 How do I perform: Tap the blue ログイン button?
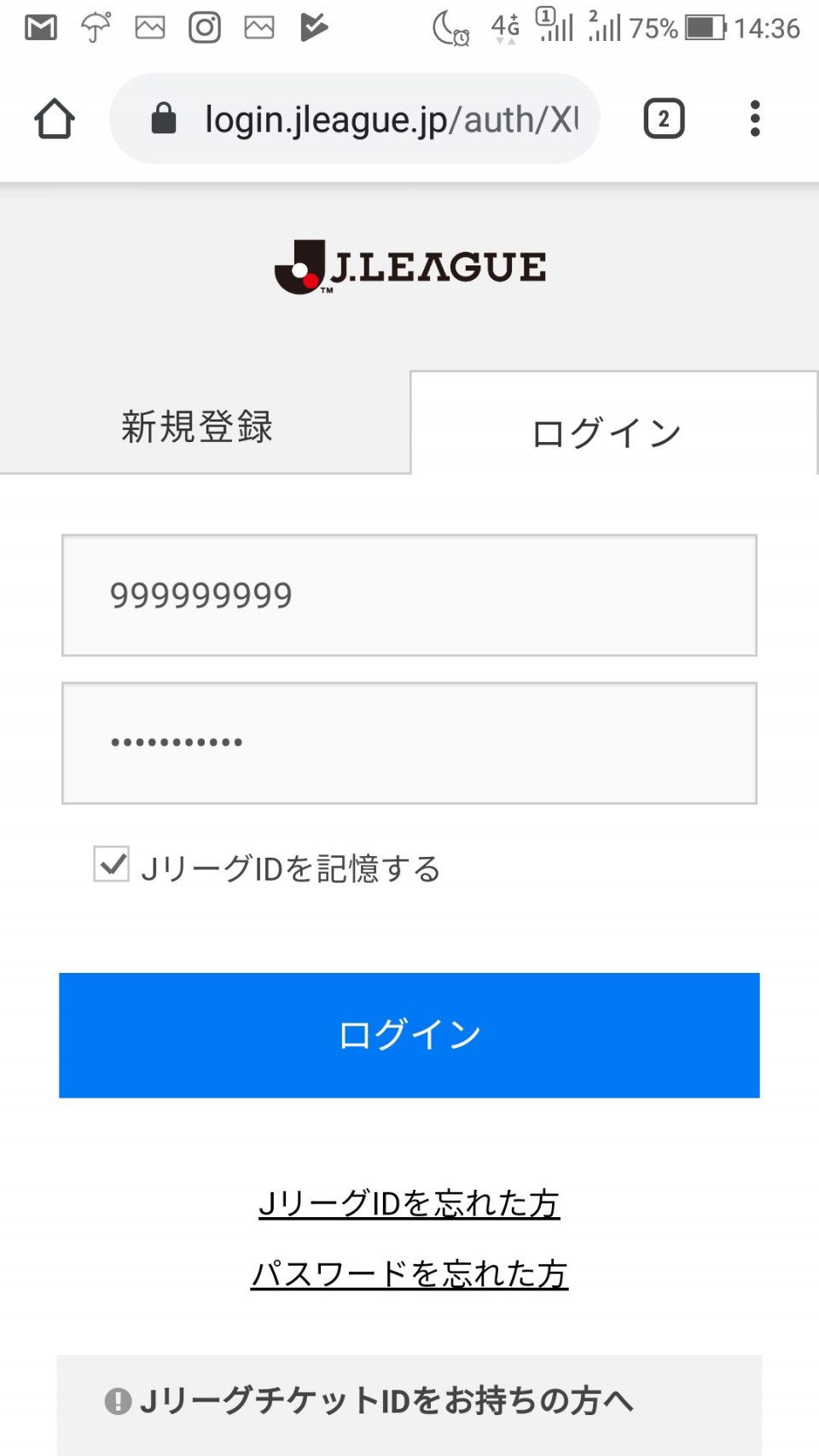tap(409, 1035)
